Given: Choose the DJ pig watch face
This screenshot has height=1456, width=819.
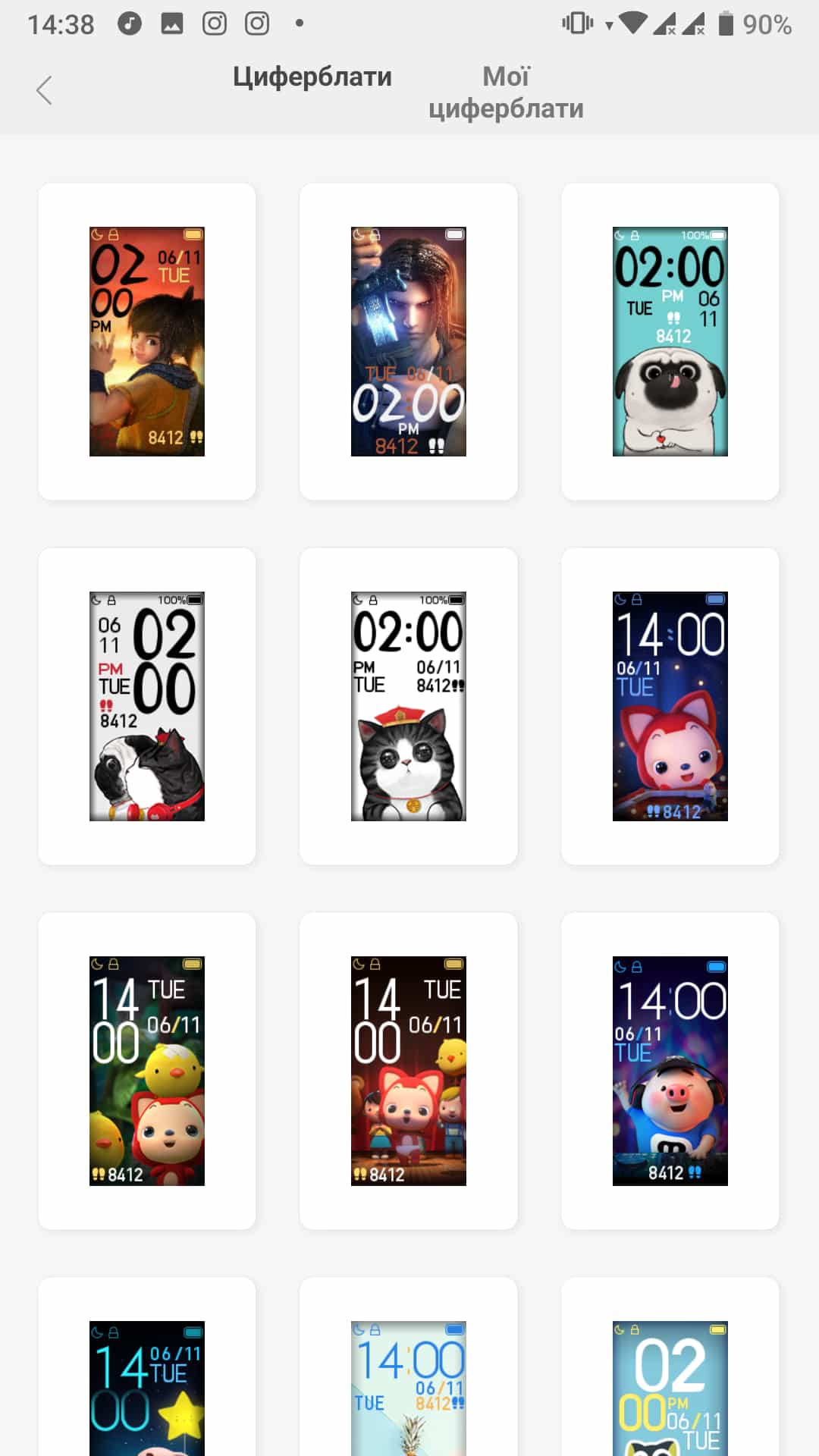Looking at the screenshot, I should click(670, 1071).
